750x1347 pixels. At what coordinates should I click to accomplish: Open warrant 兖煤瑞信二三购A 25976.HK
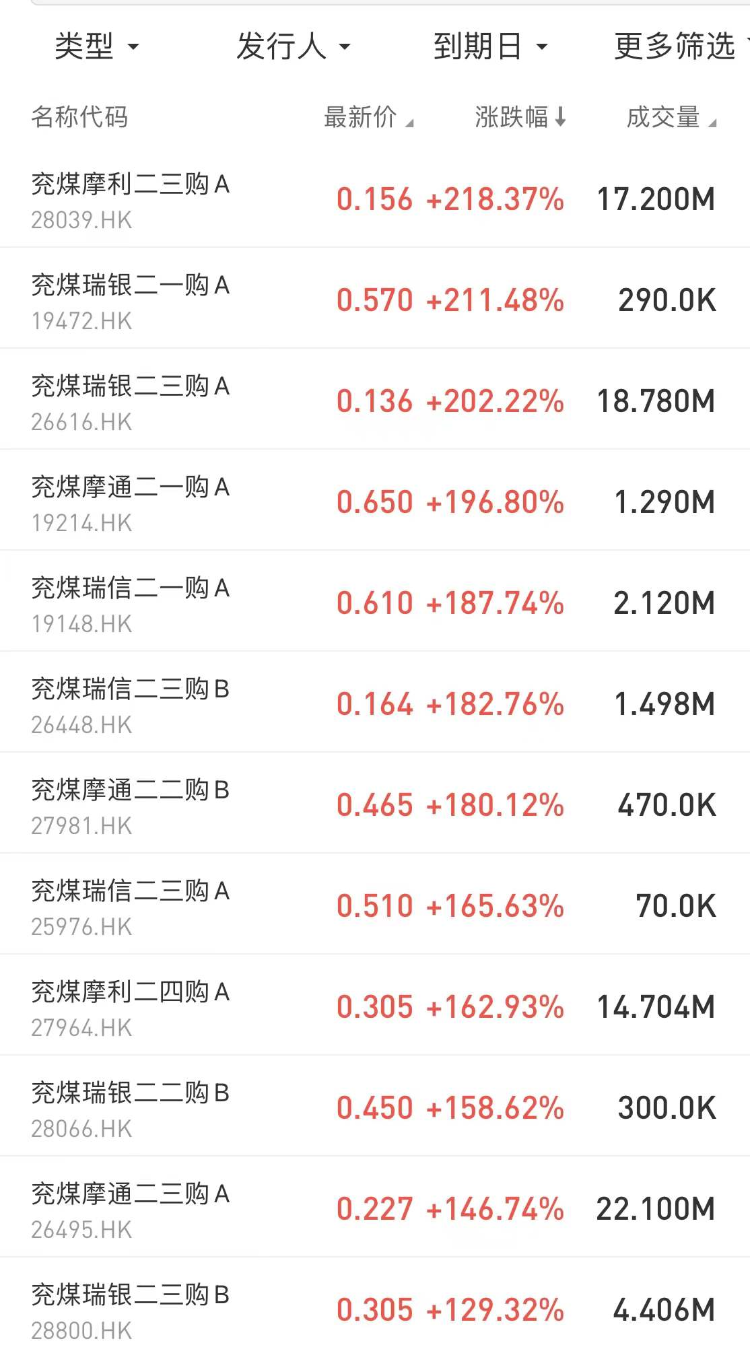coord(375,905)
